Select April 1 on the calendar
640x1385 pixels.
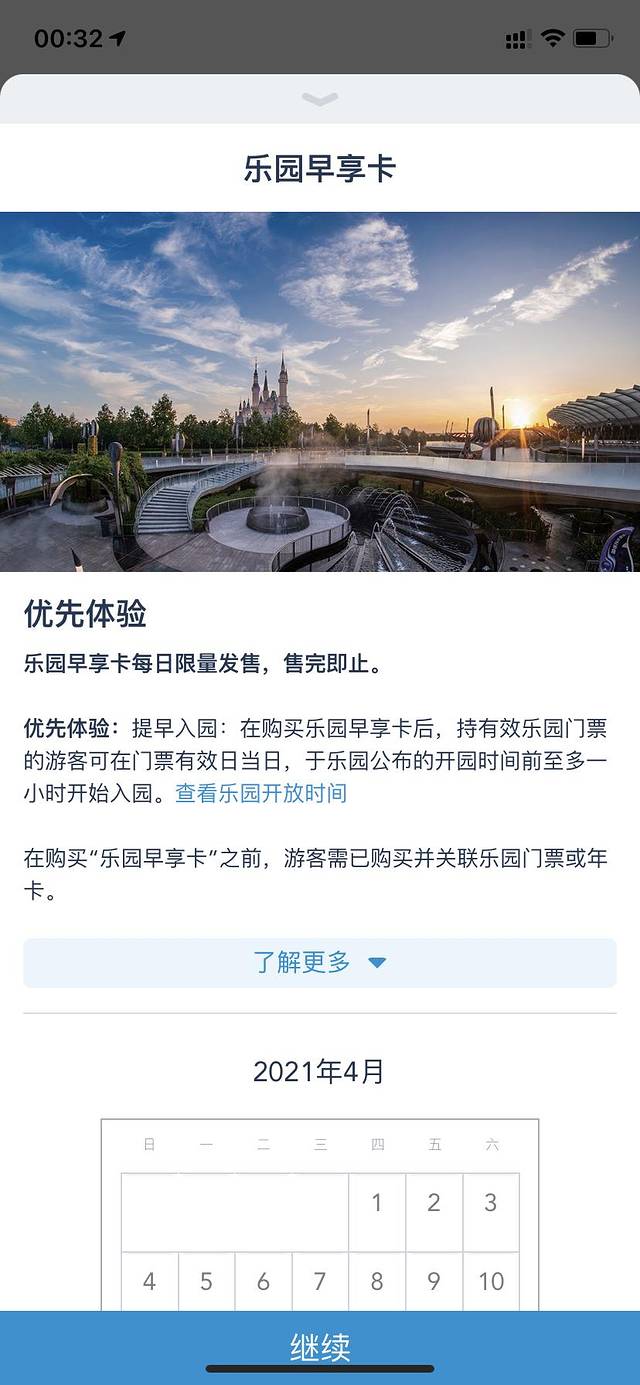point(377,1203)
